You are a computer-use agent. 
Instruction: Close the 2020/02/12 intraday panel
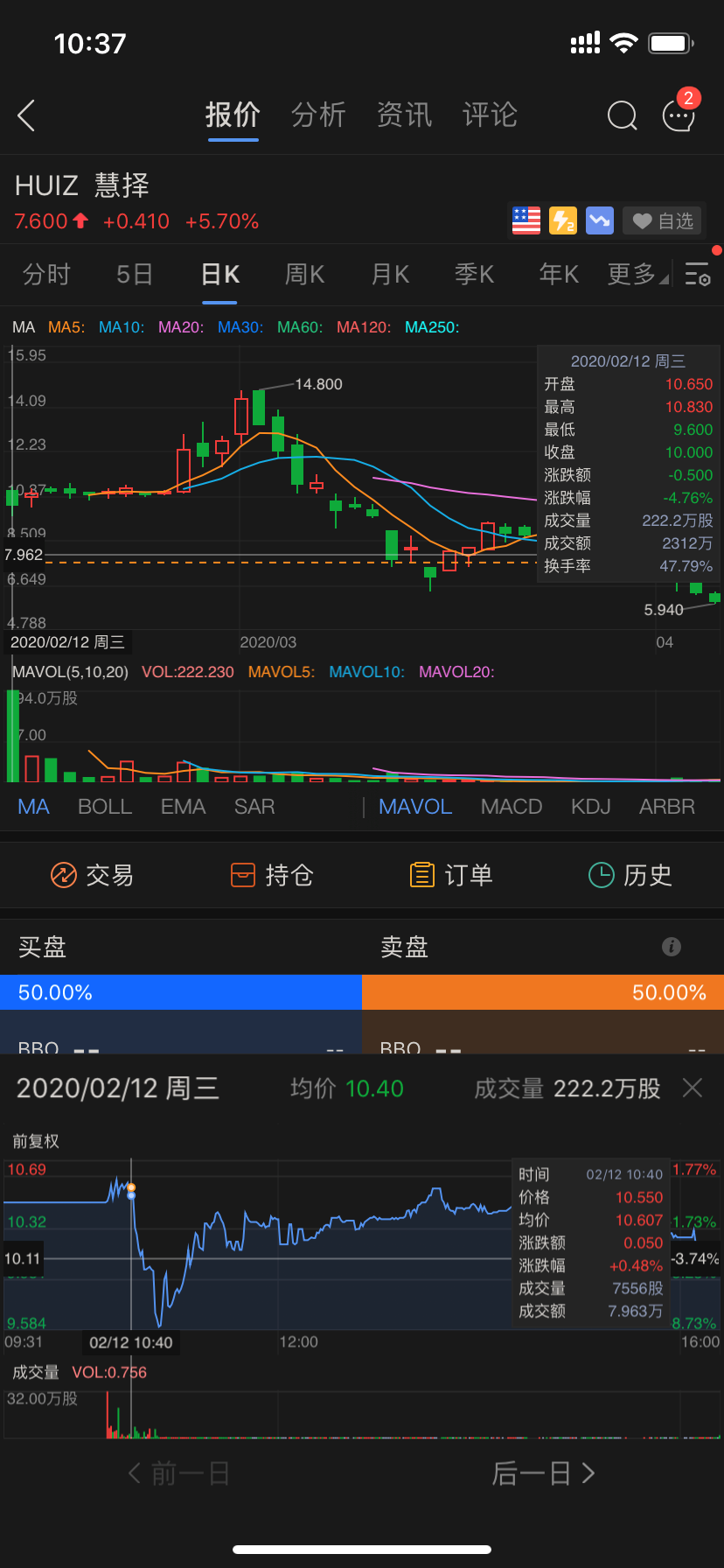(x=693, y=1088)
